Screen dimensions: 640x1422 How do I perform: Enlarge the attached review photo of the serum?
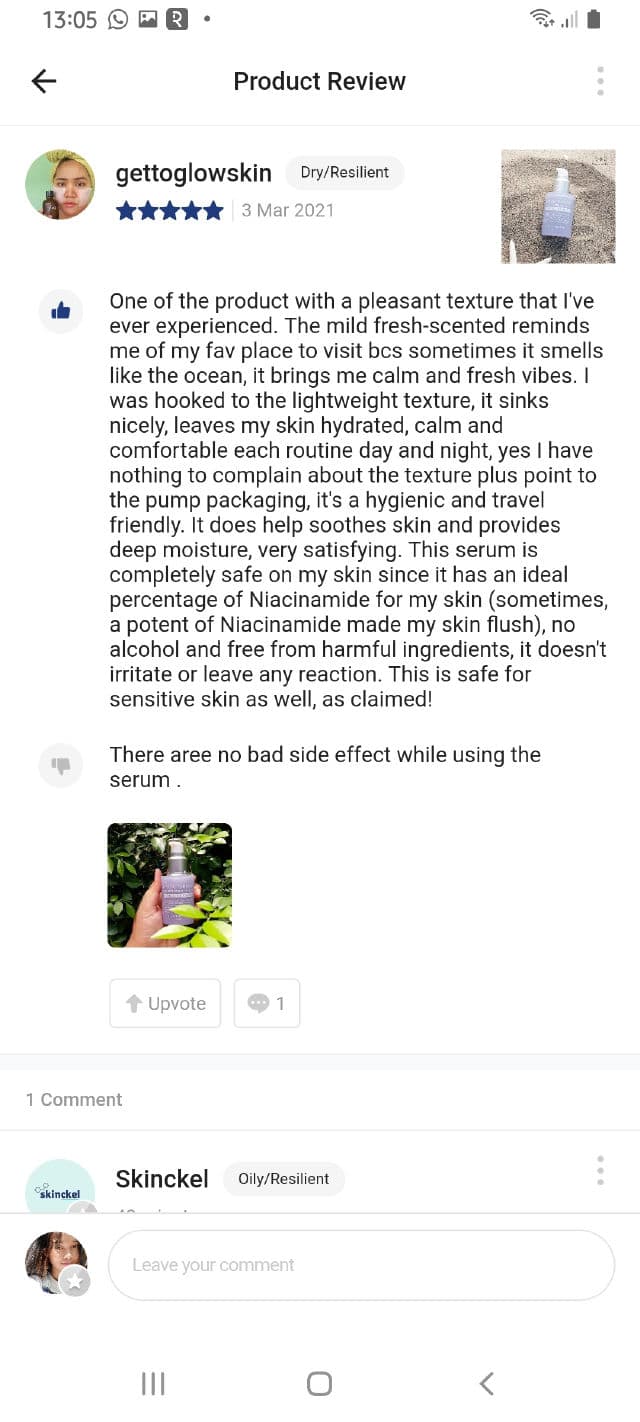pos(169,885)
